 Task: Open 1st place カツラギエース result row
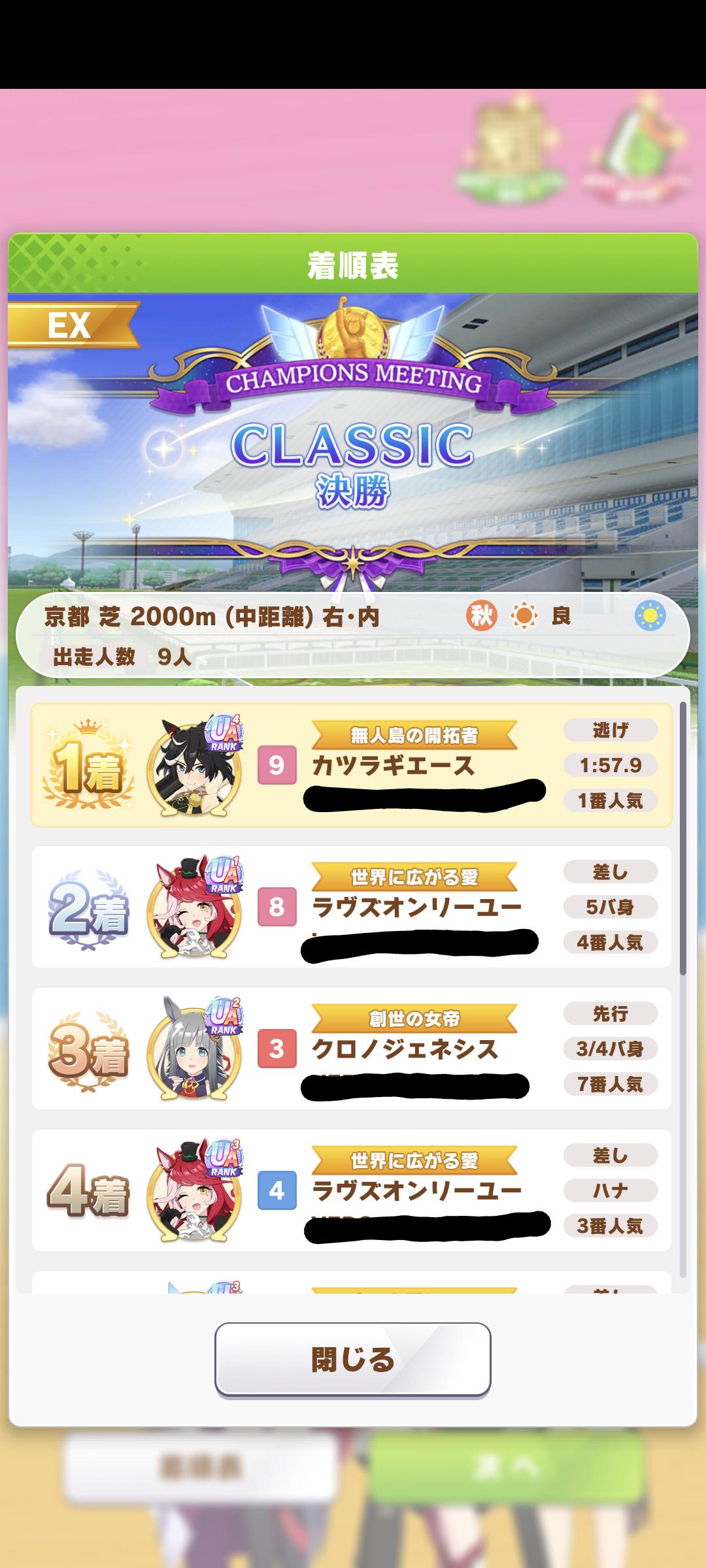pyautogui.click(x=352, y=765)
